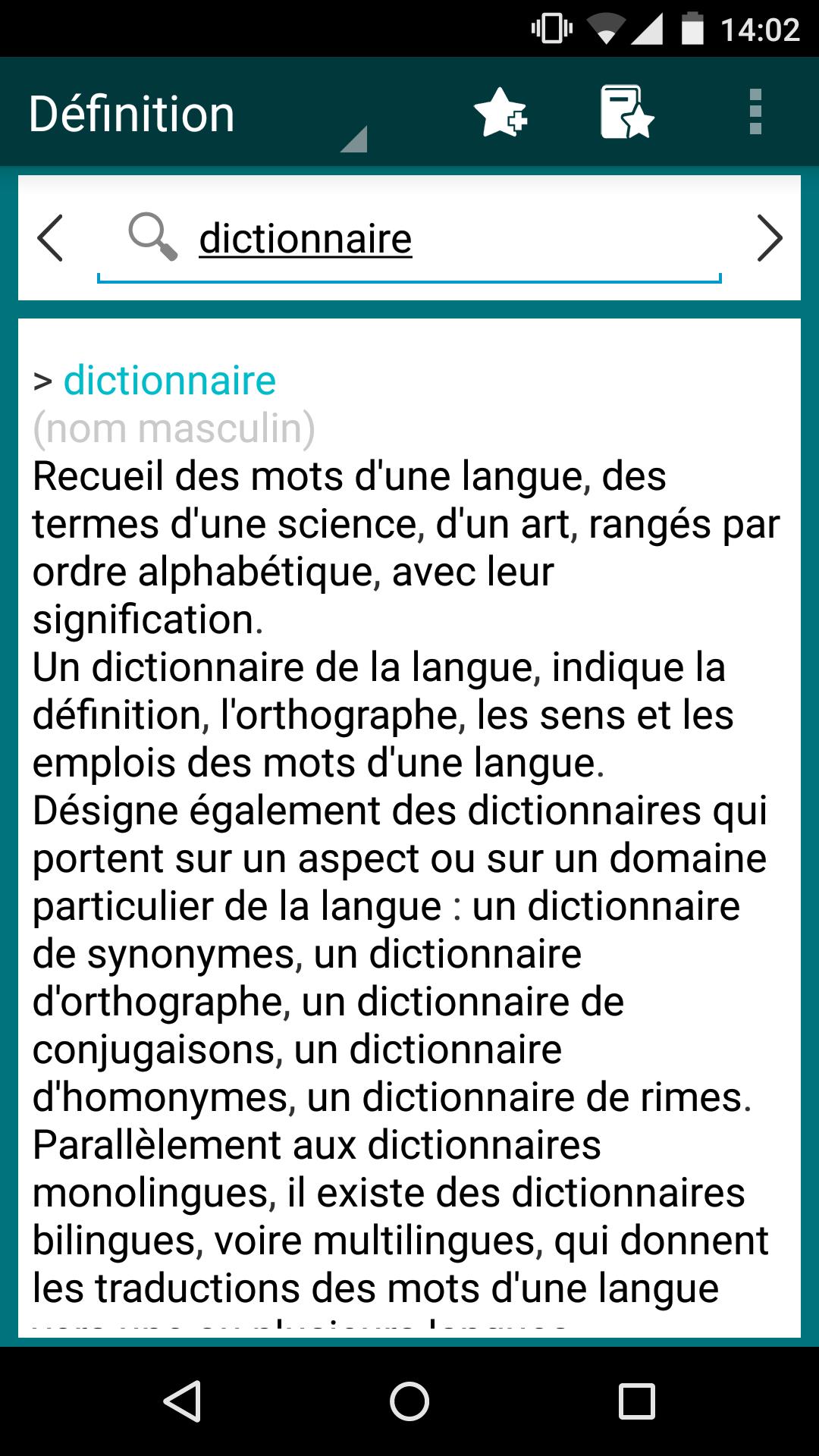Go to the system home screen
This screenshot has height=1456, width=819.
[x=409, y=1401]
